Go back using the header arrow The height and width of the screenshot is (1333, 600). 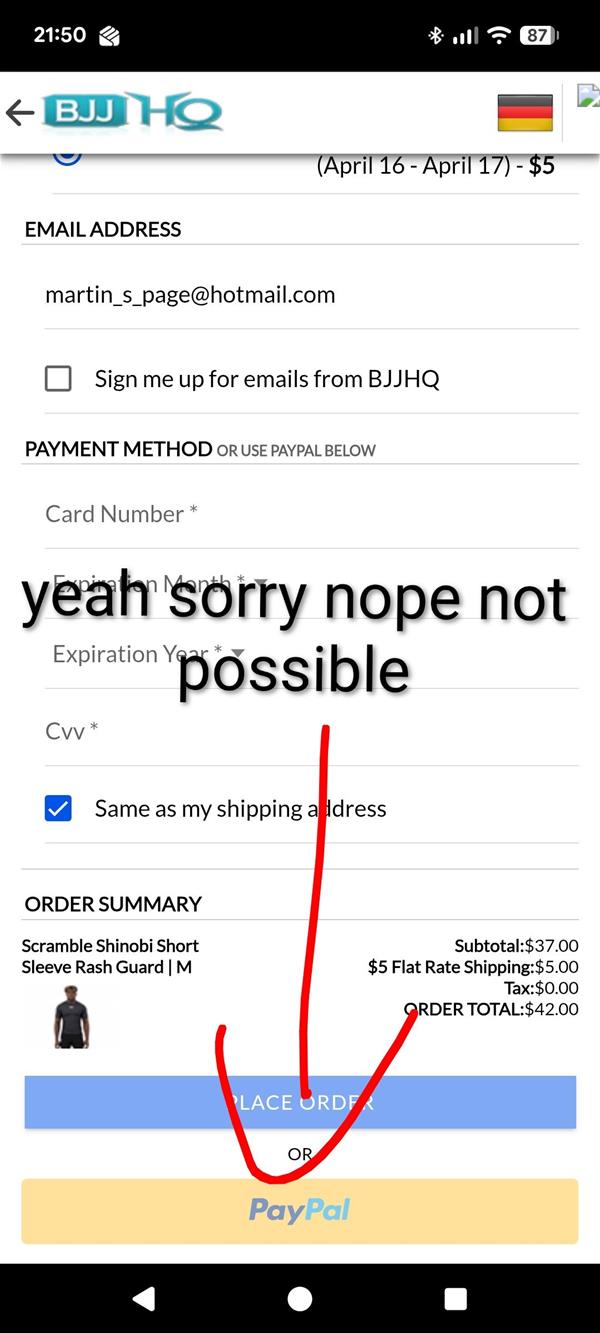(19, 113)
